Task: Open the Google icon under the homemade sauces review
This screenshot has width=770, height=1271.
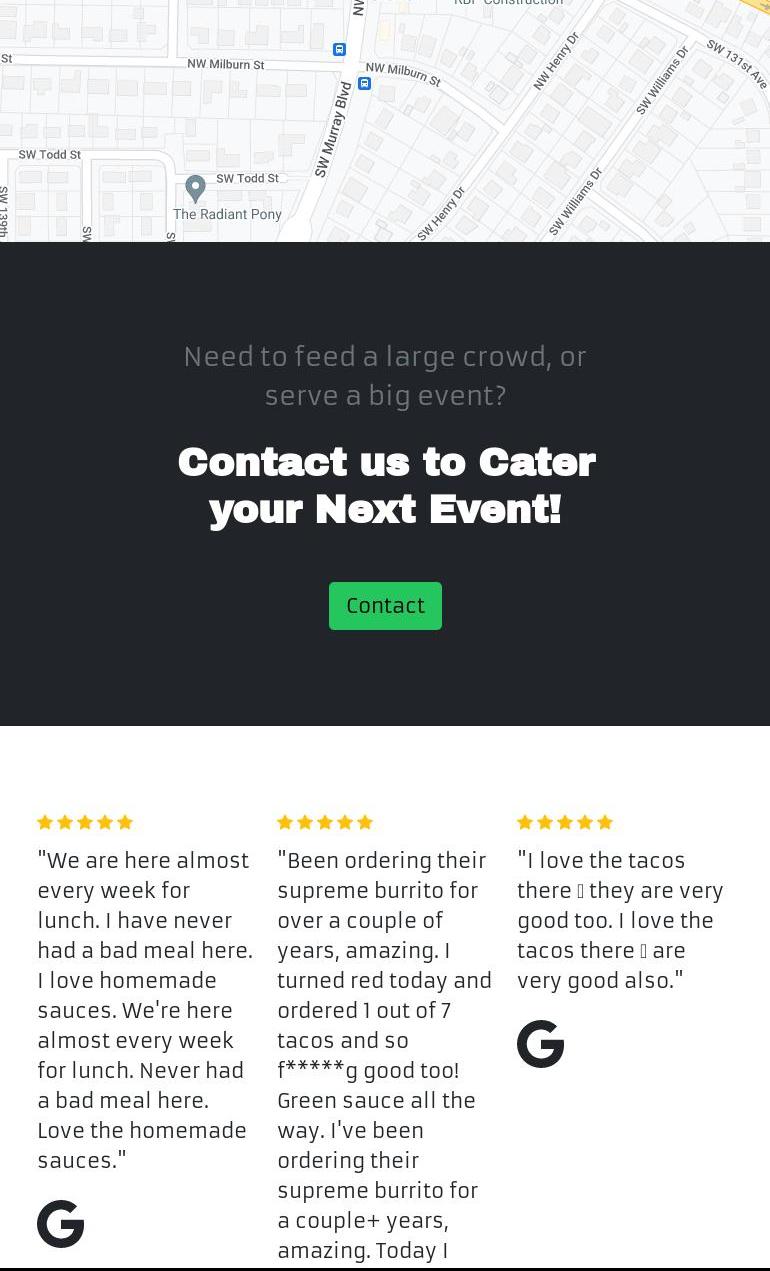Action: 60,1223
